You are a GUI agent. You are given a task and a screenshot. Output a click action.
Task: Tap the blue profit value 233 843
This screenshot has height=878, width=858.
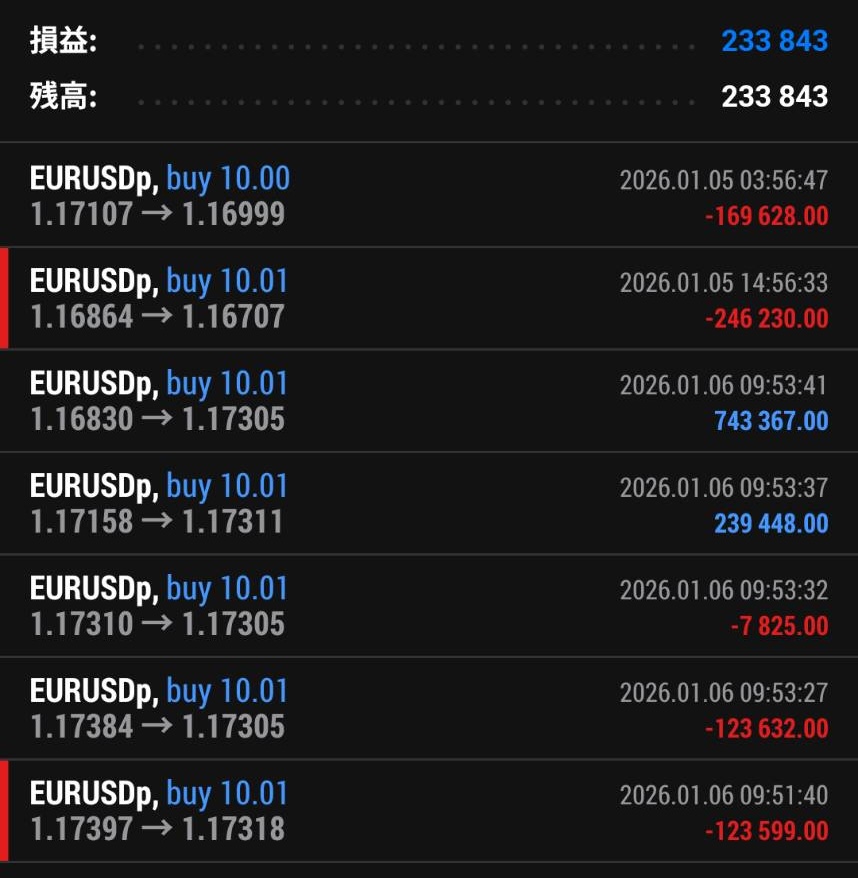(x=774, y=41)
